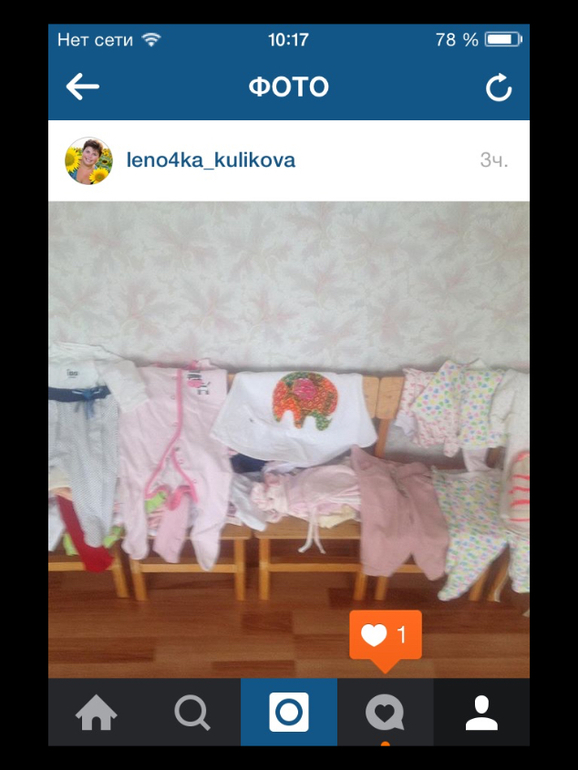Refresh the photo page

click(x=498, y=87)
